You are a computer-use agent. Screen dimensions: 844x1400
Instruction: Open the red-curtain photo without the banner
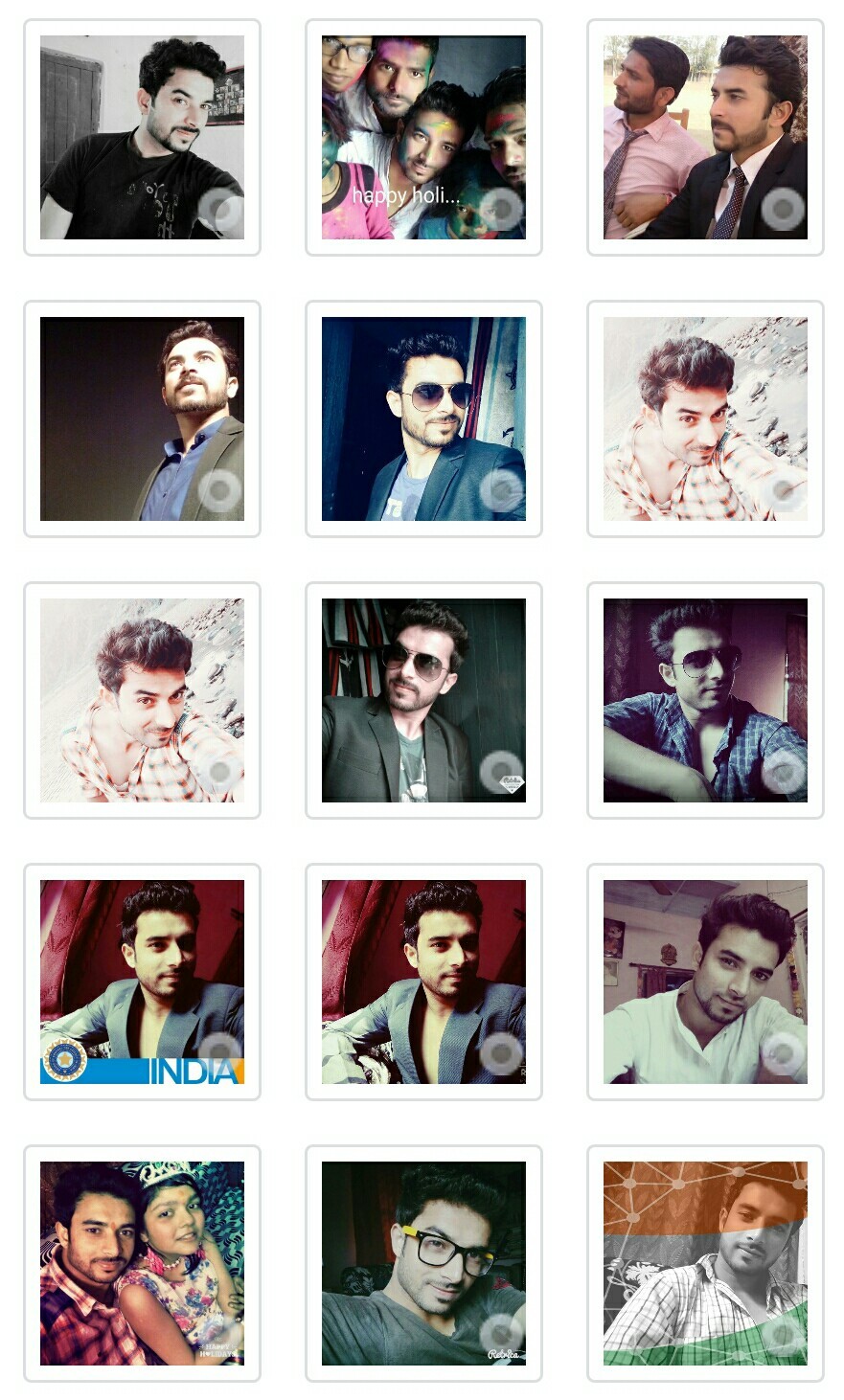click(423, 982)
